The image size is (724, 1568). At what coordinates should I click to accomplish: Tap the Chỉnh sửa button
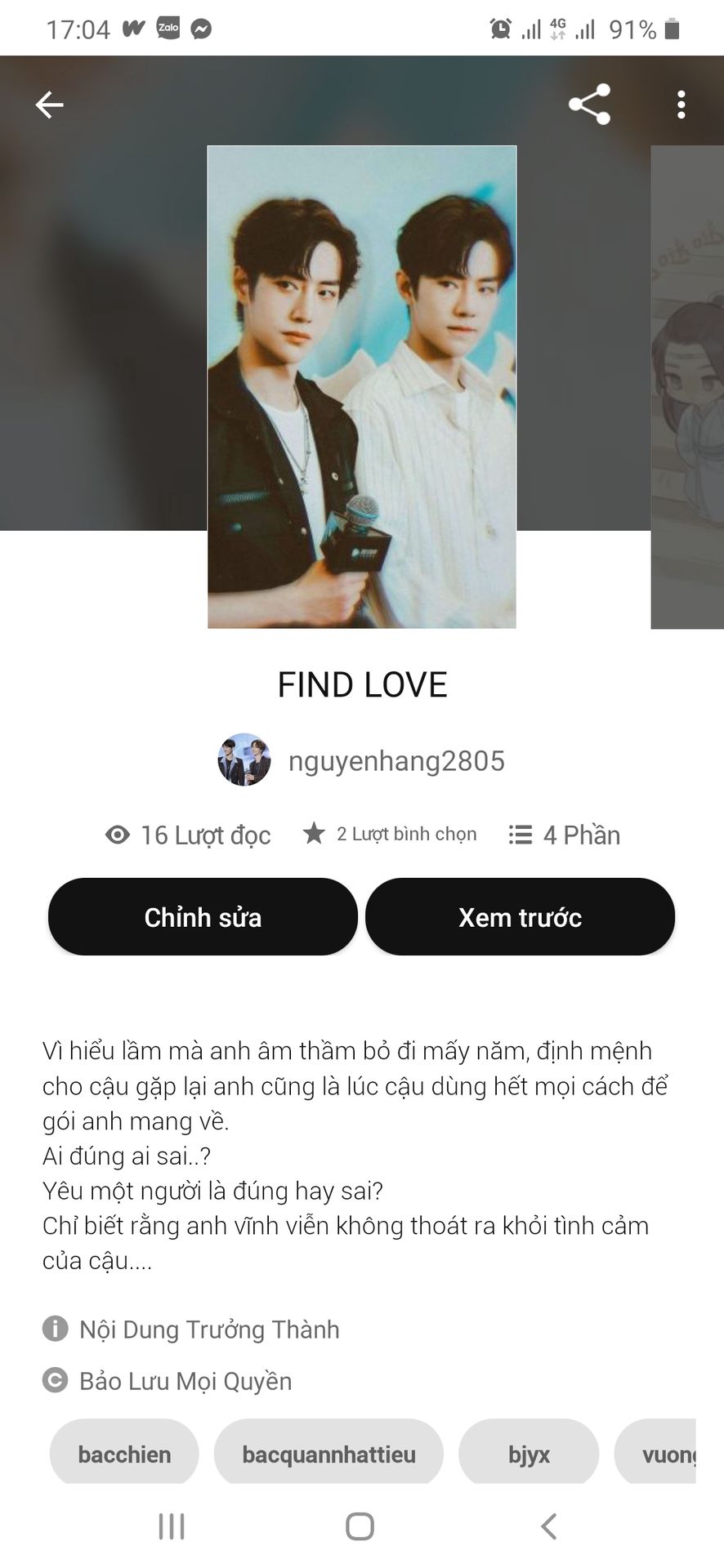[x=203, y=917]
